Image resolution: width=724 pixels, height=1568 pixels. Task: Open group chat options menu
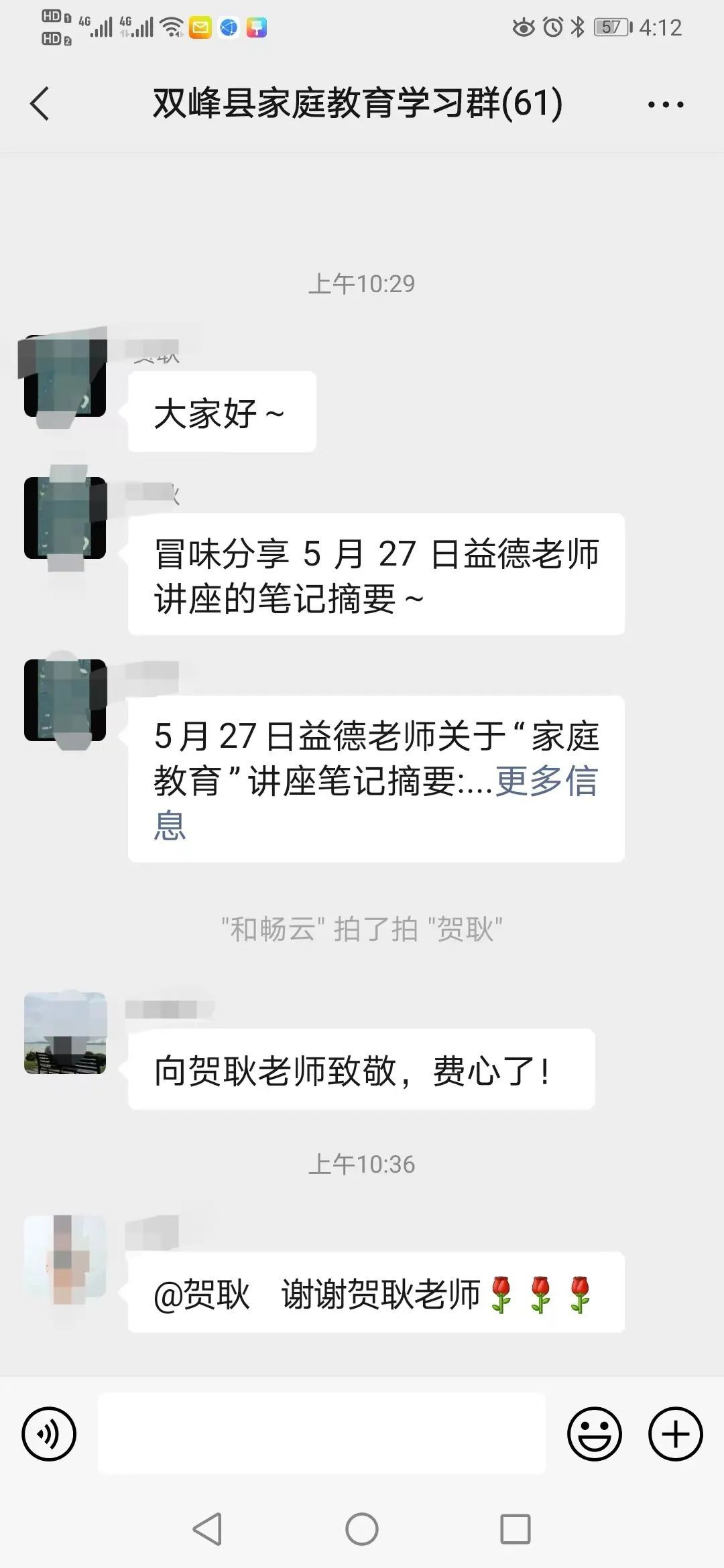coord(665,105)
